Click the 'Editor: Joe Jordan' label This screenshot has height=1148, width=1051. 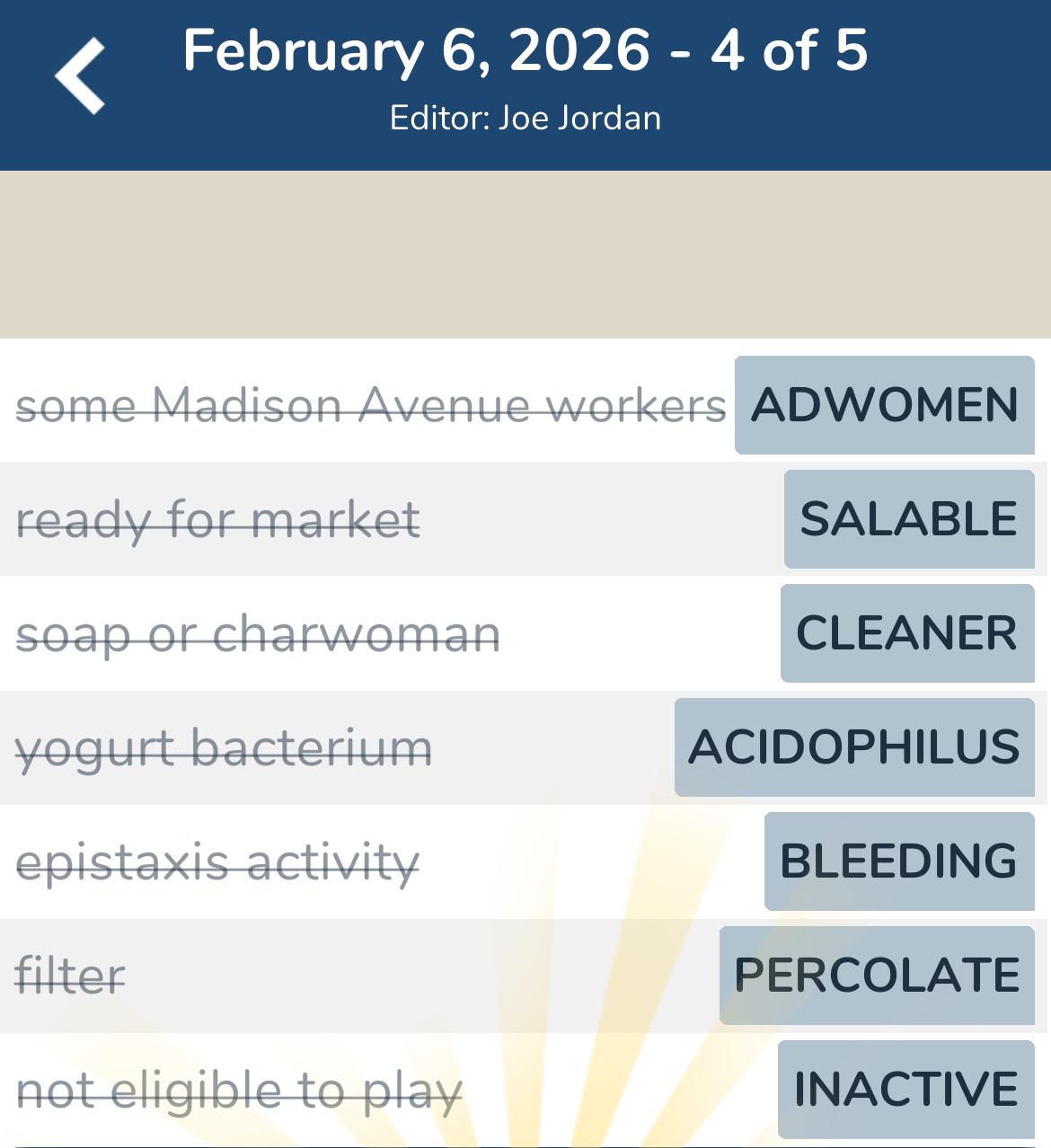point(525,118)
